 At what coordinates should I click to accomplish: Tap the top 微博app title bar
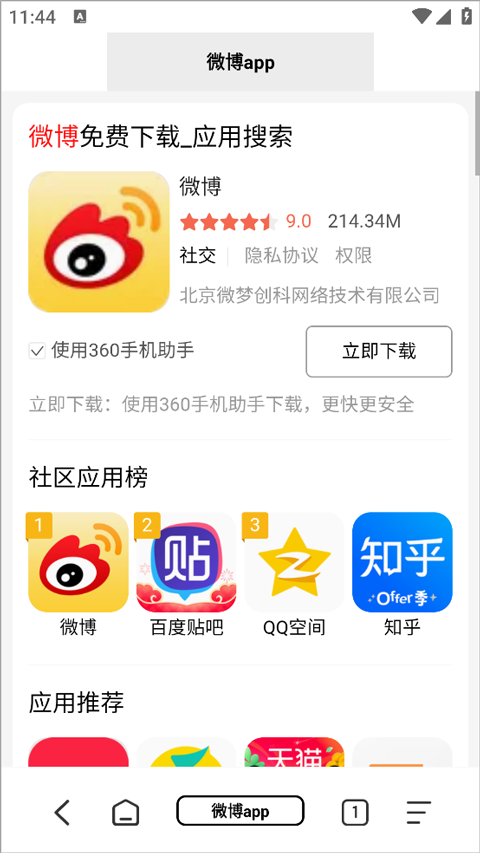(240, 62)
